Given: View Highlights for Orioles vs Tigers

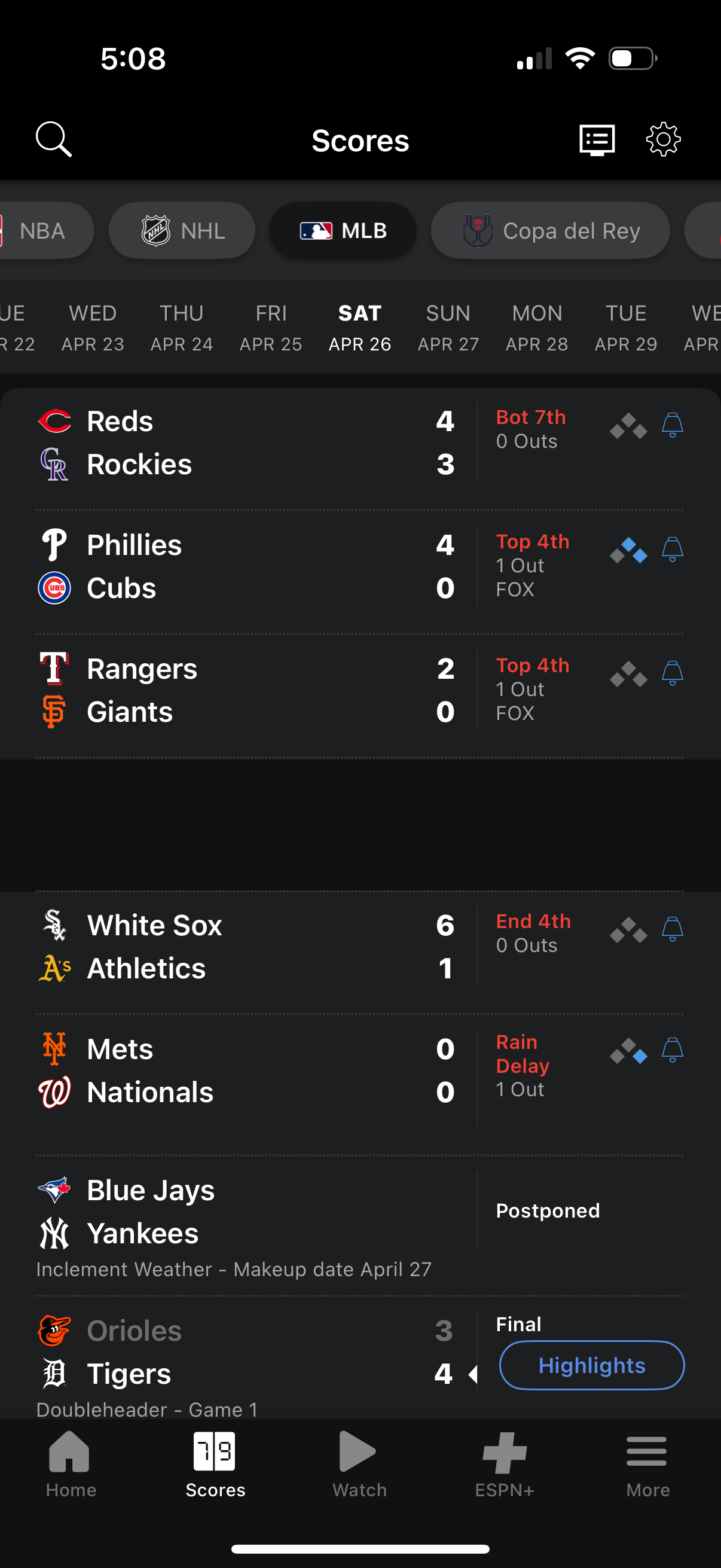Looking at the screenshot, I should coord(591,1365).
